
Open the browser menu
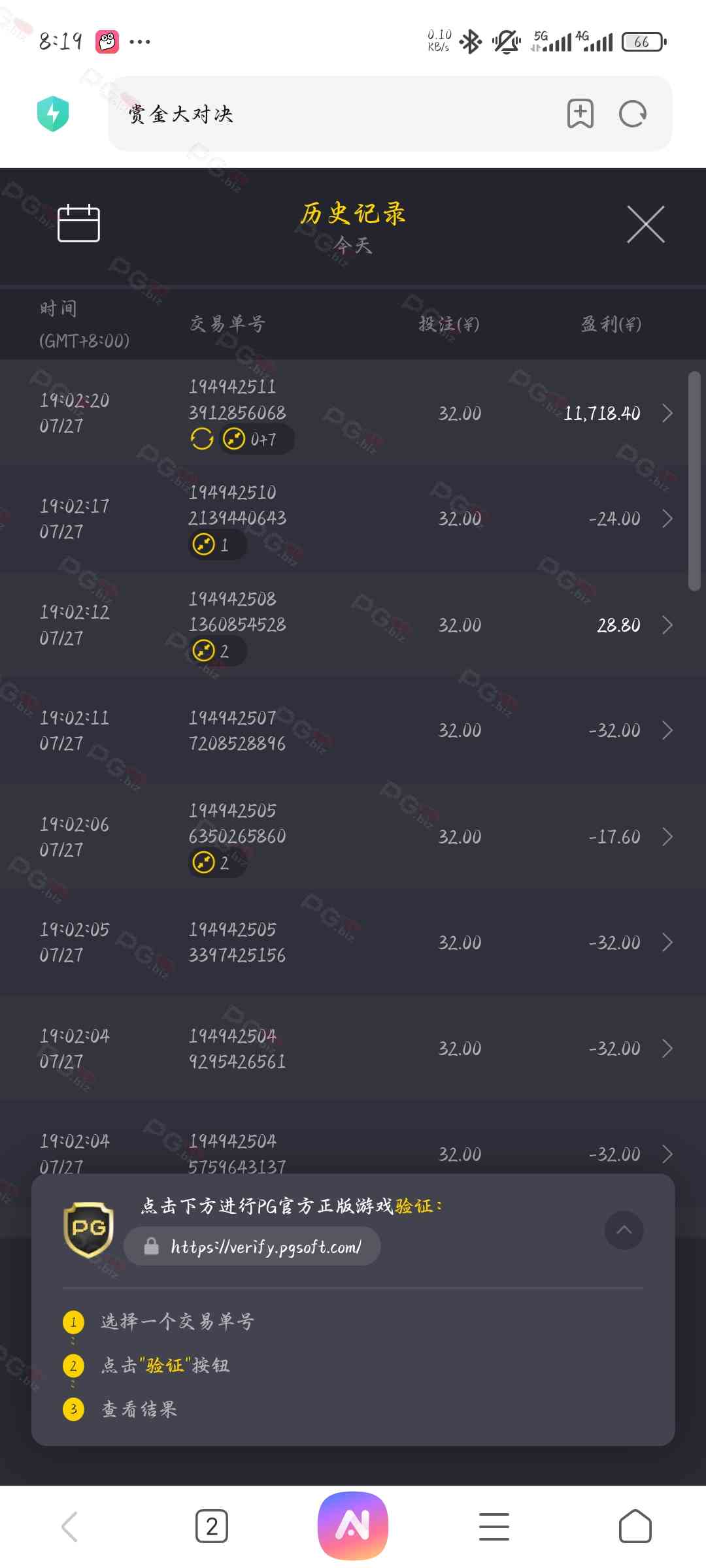pos(494,1527)
